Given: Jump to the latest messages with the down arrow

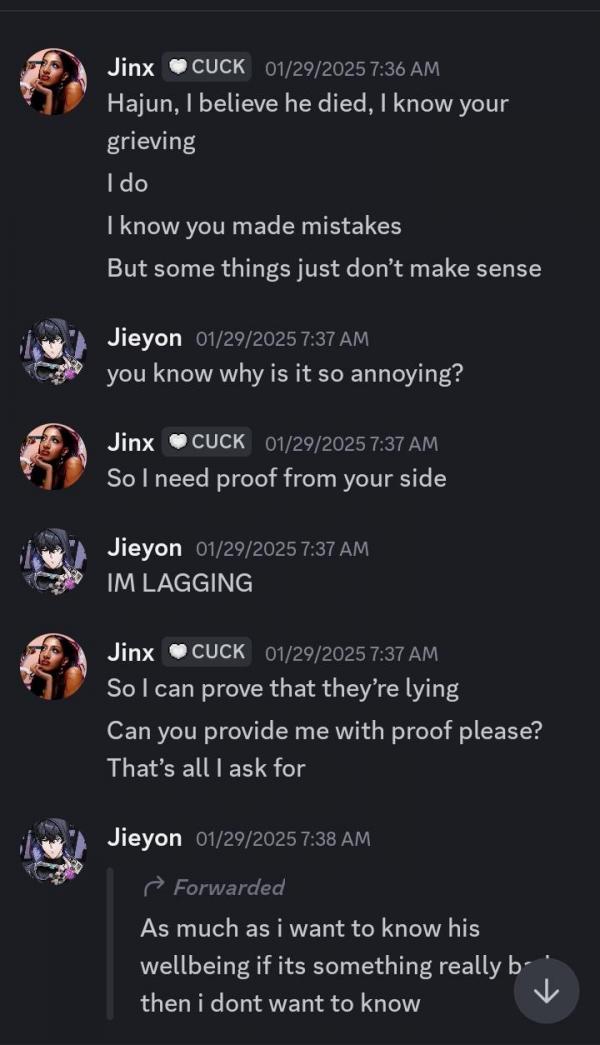Looking at the screenshot, I should pyautogui.click(x=546, y=991).
